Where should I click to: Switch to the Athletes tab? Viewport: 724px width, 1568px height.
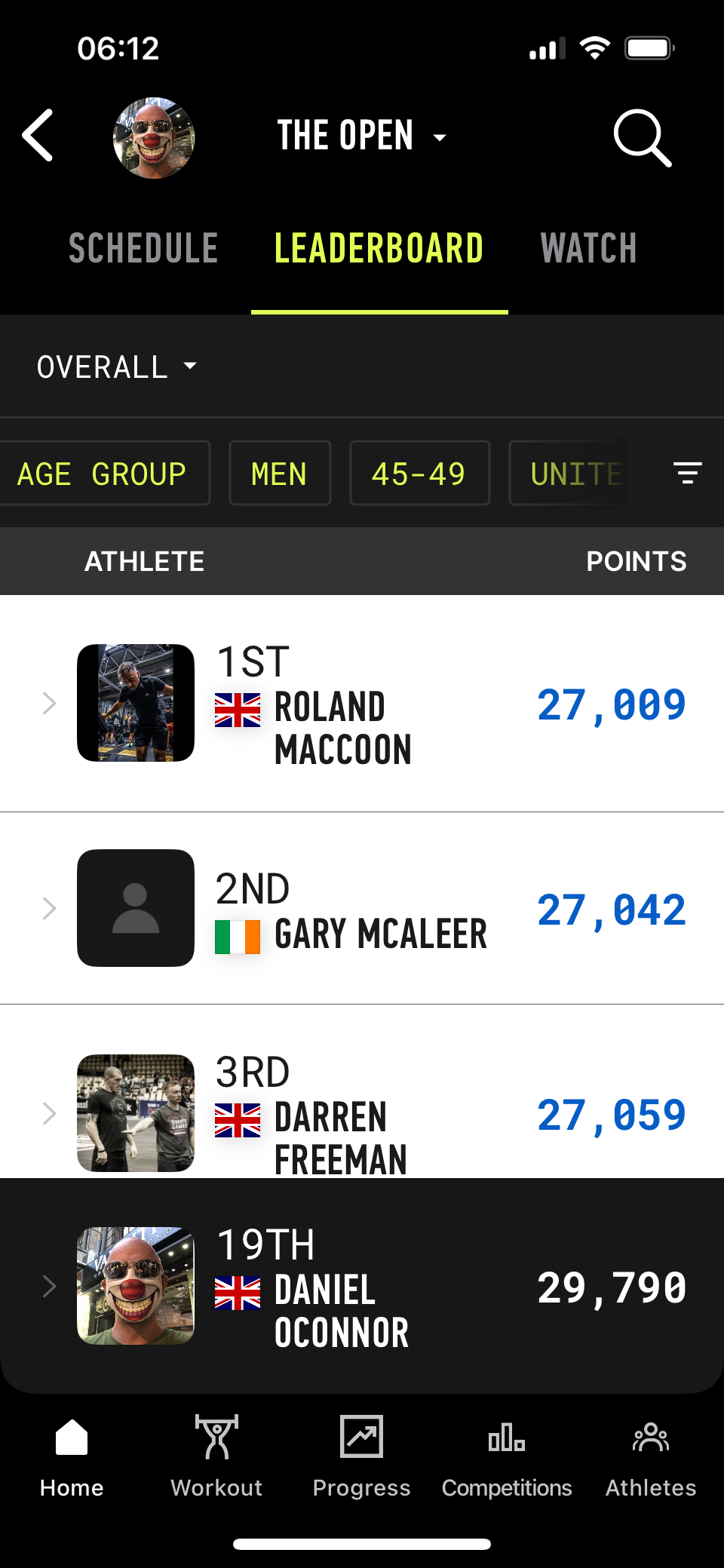tap(651, 1456)
